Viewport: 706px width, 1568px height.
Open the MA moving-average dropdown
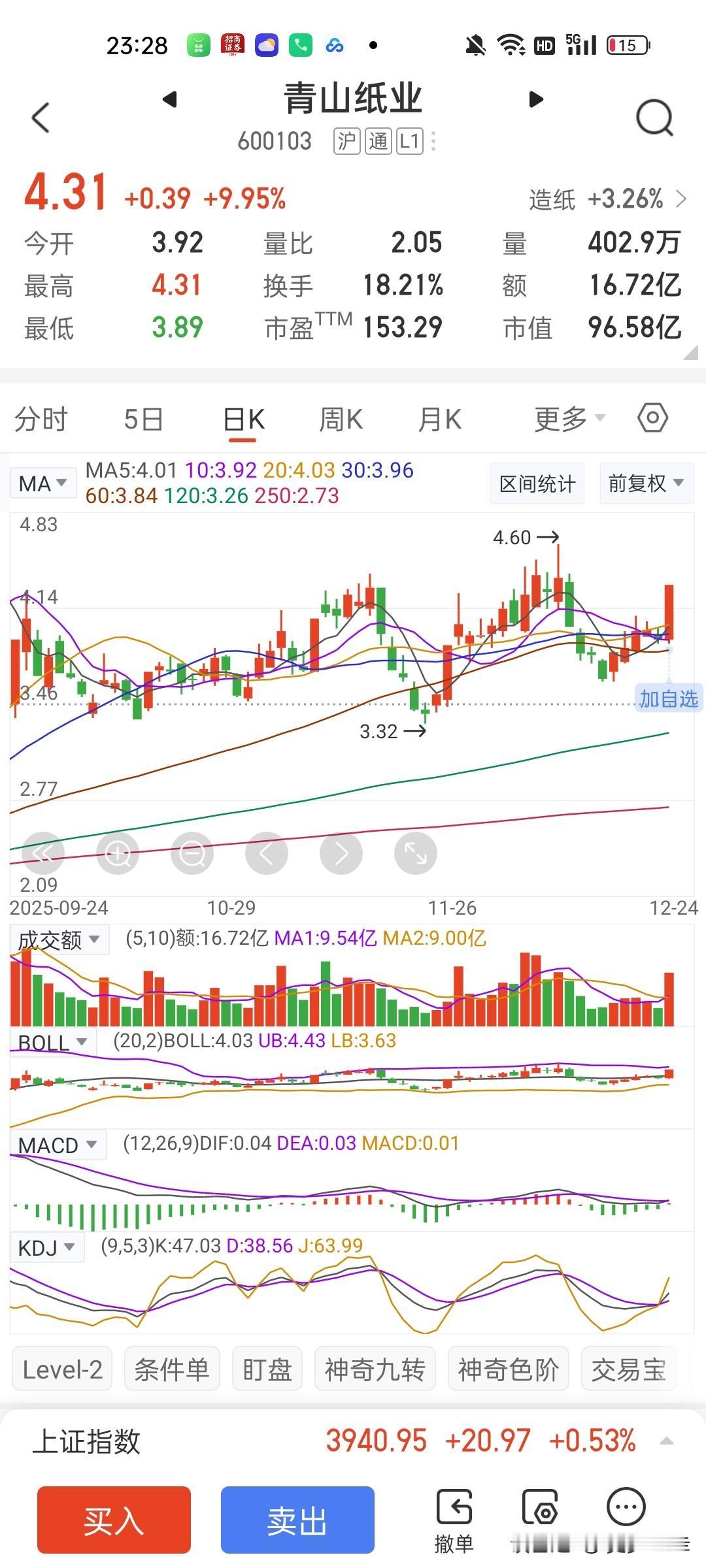click(42, 482)
